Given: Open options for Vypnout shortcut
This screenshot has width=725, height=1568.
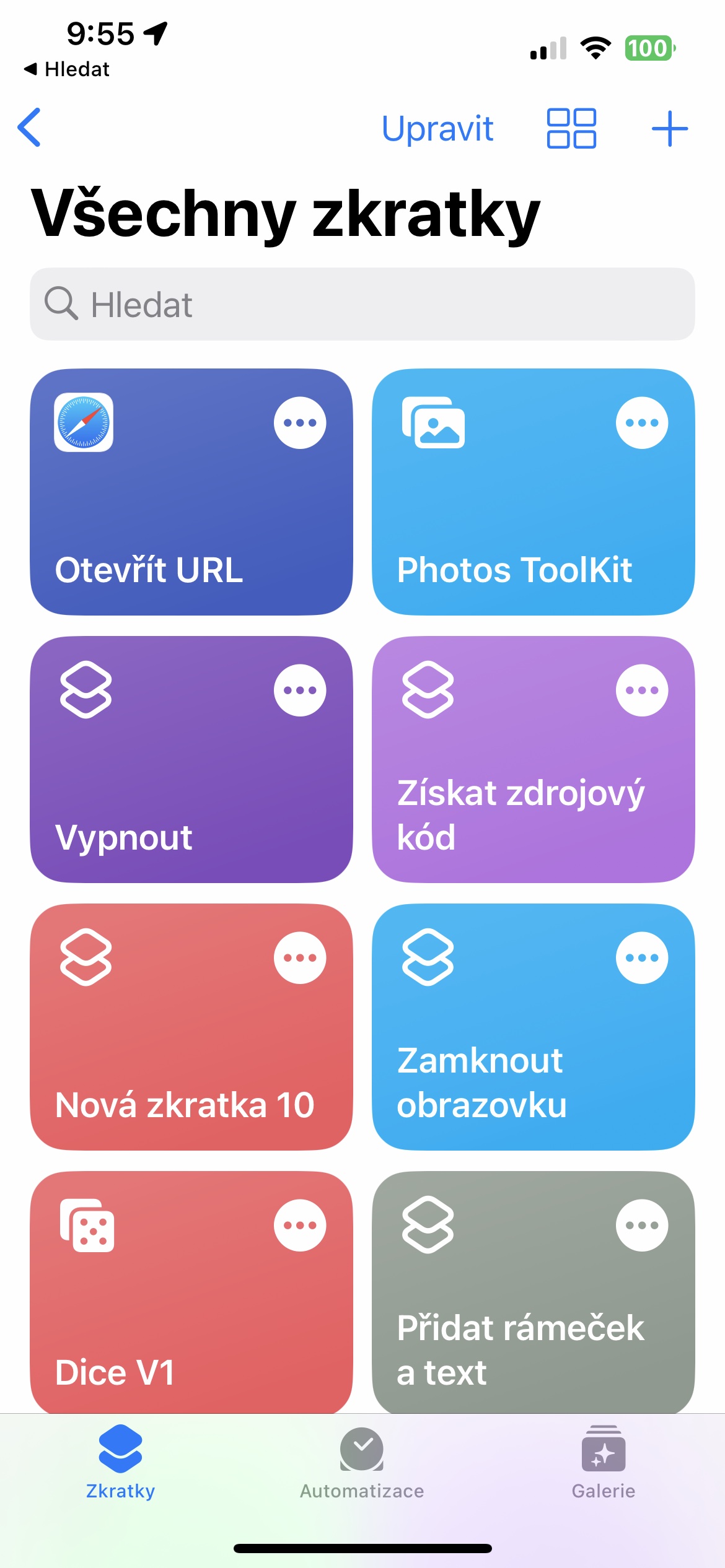Looking at the screenshot, I should (x=300, y=690).
